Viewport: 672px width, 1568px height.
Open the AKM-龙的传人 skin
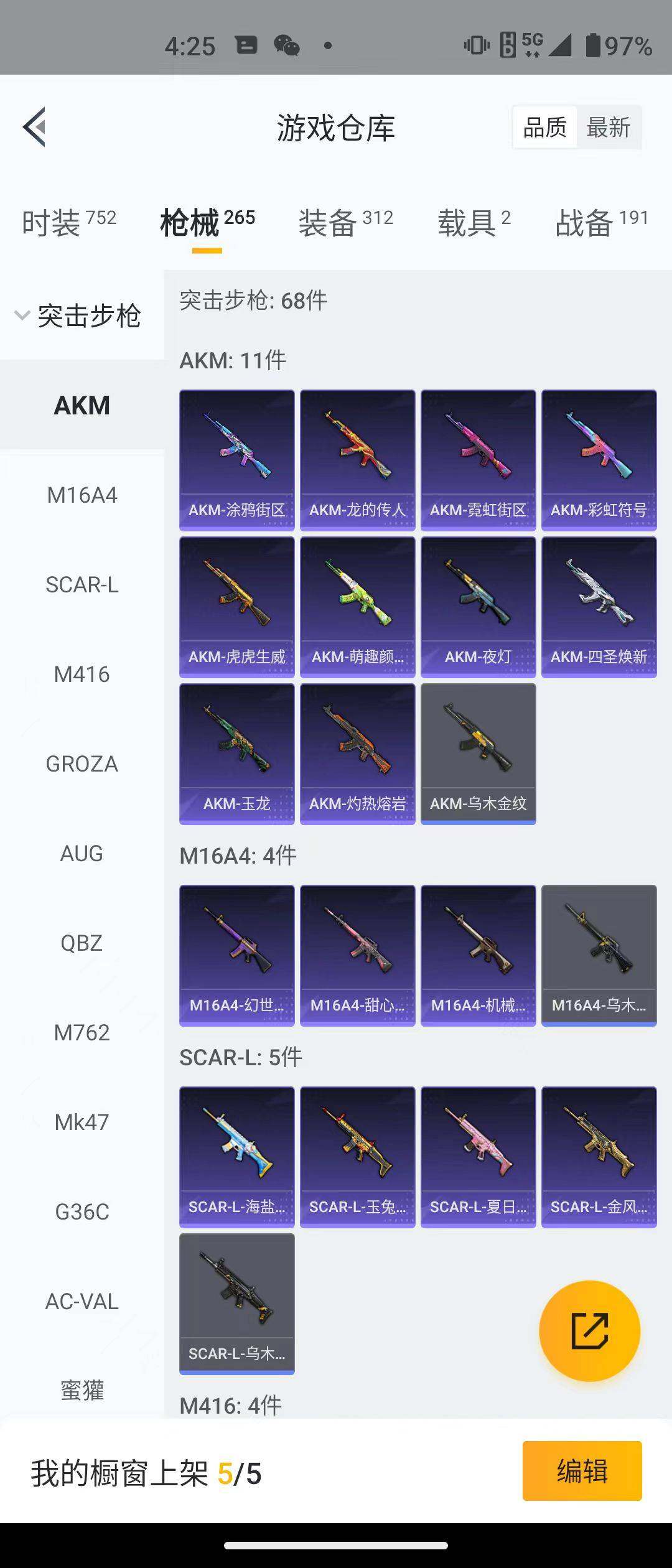pyautogui.click(x=357, y=460)
